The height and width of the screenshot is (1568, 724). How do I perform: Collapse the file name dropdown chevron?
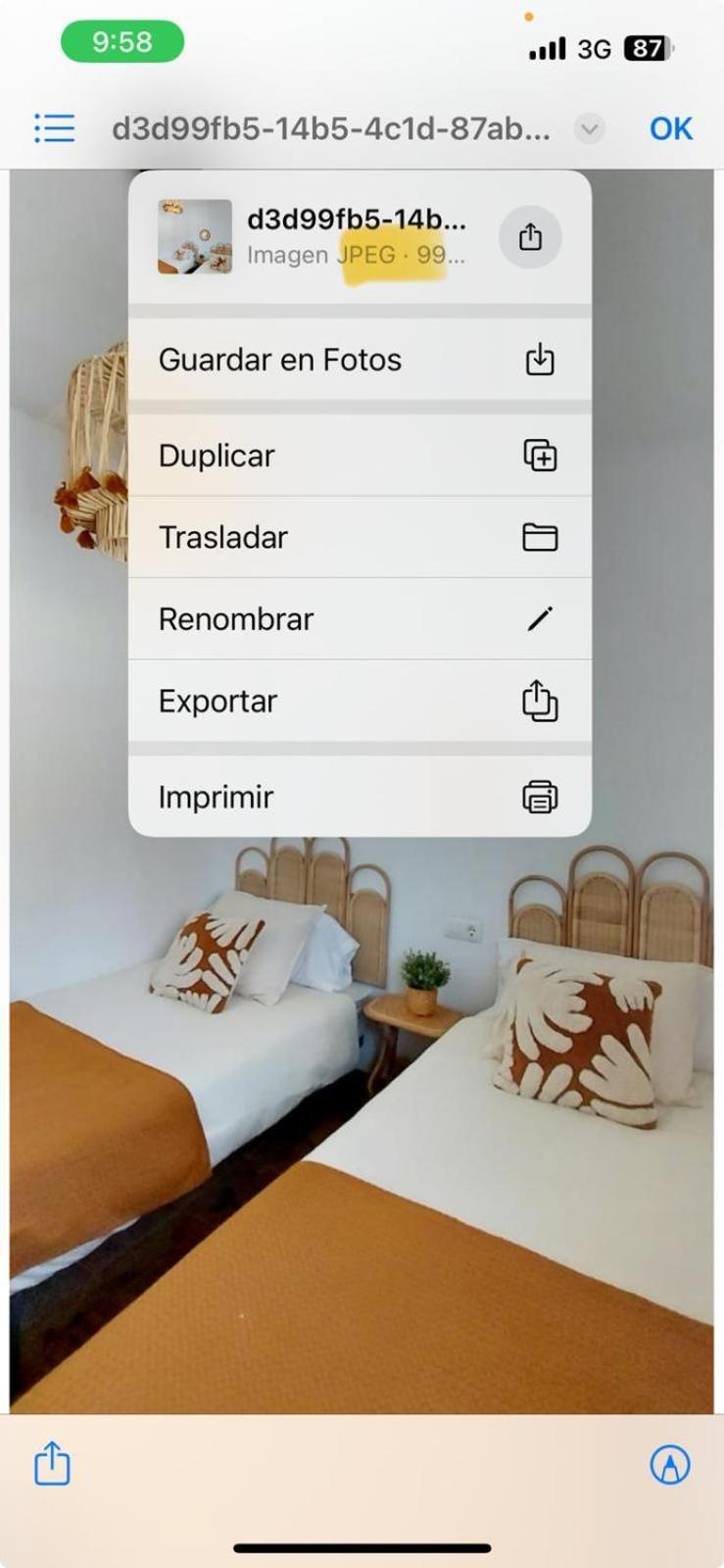[589, 128]
